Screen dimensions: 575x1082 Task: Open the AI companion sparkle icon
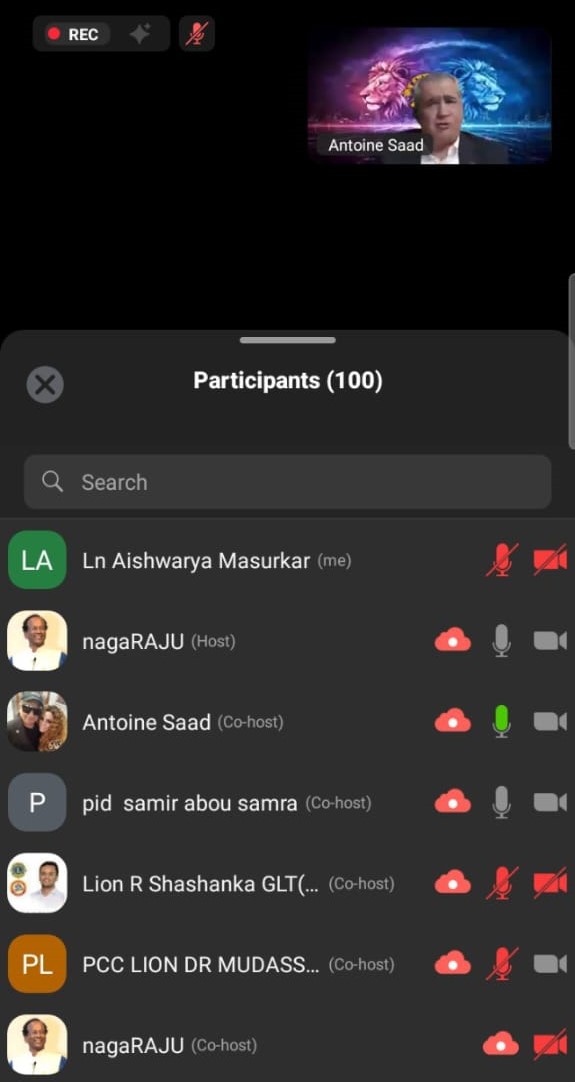point(140,34)
